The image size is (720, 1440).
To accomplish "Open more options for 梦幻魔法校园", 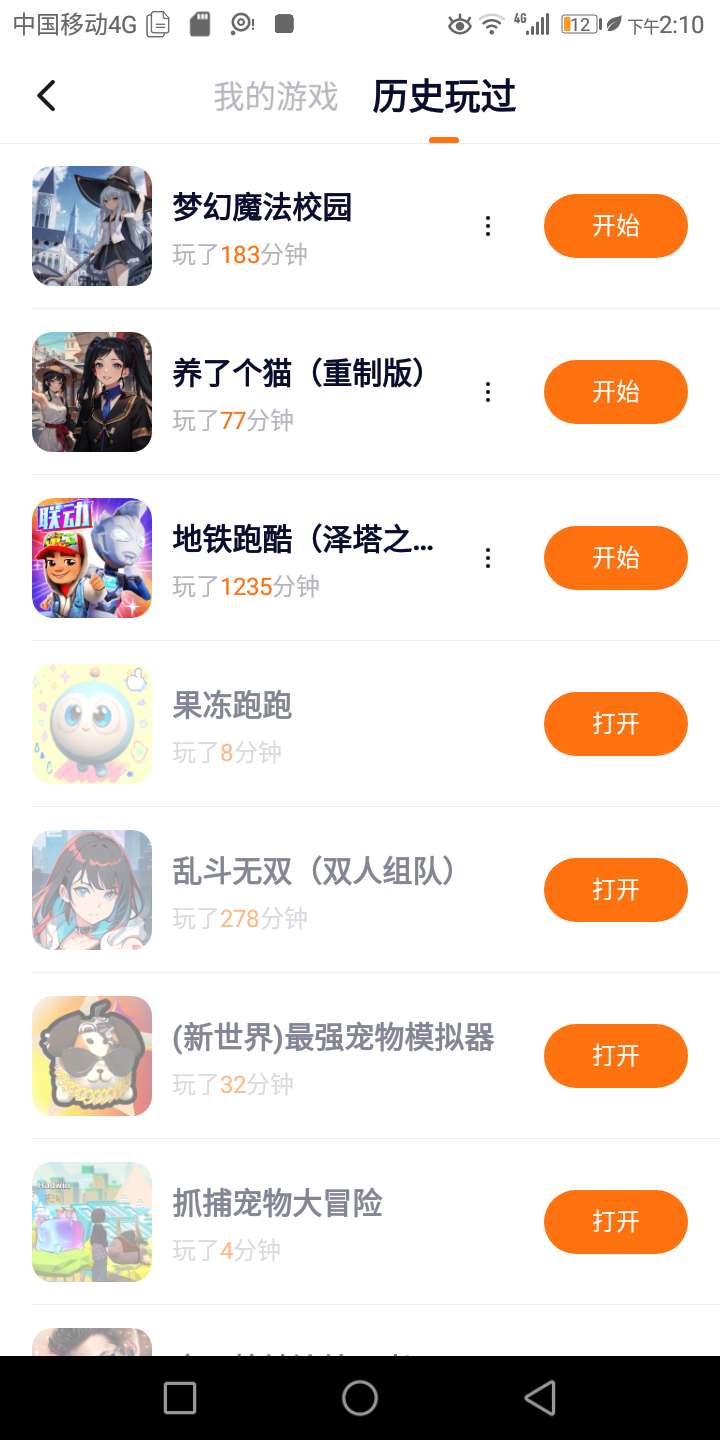I will coord(488,226).
